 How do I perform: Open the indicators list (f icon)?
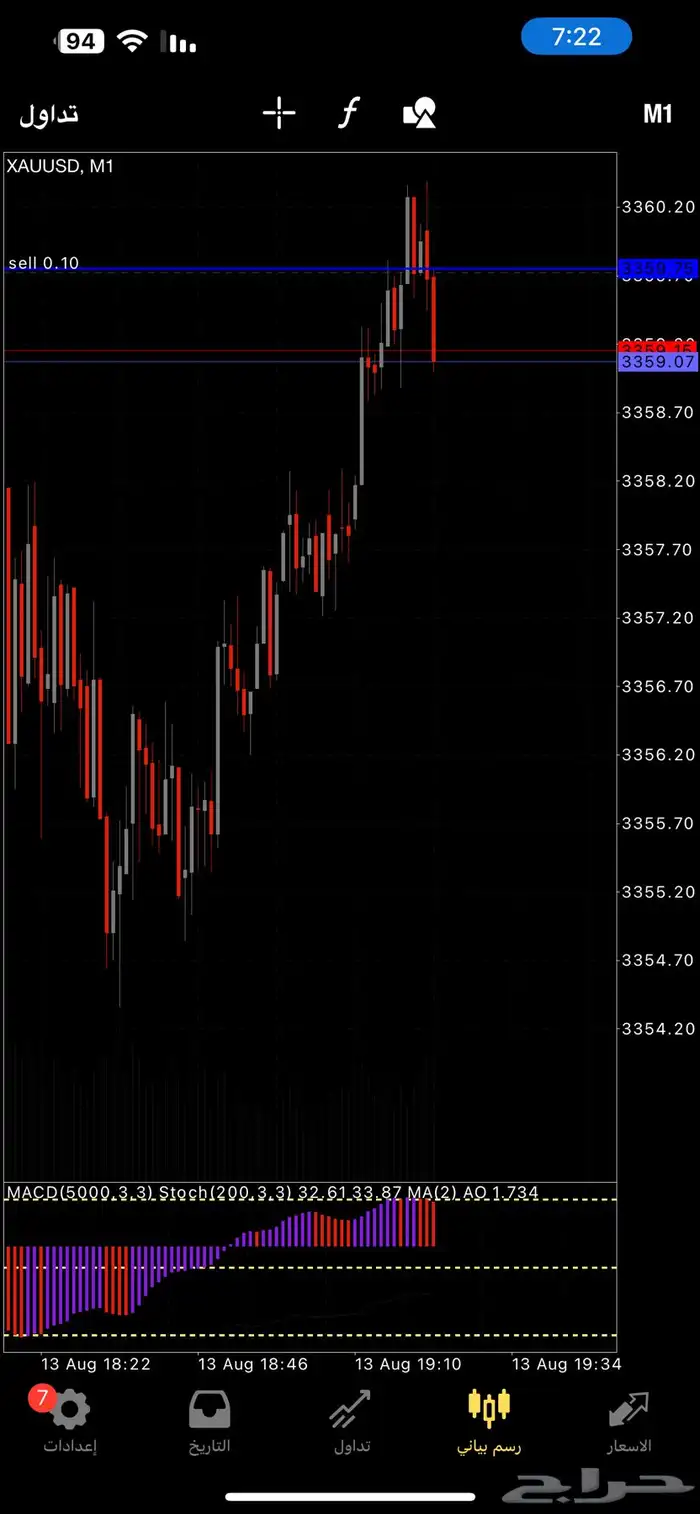coord(347,114)
